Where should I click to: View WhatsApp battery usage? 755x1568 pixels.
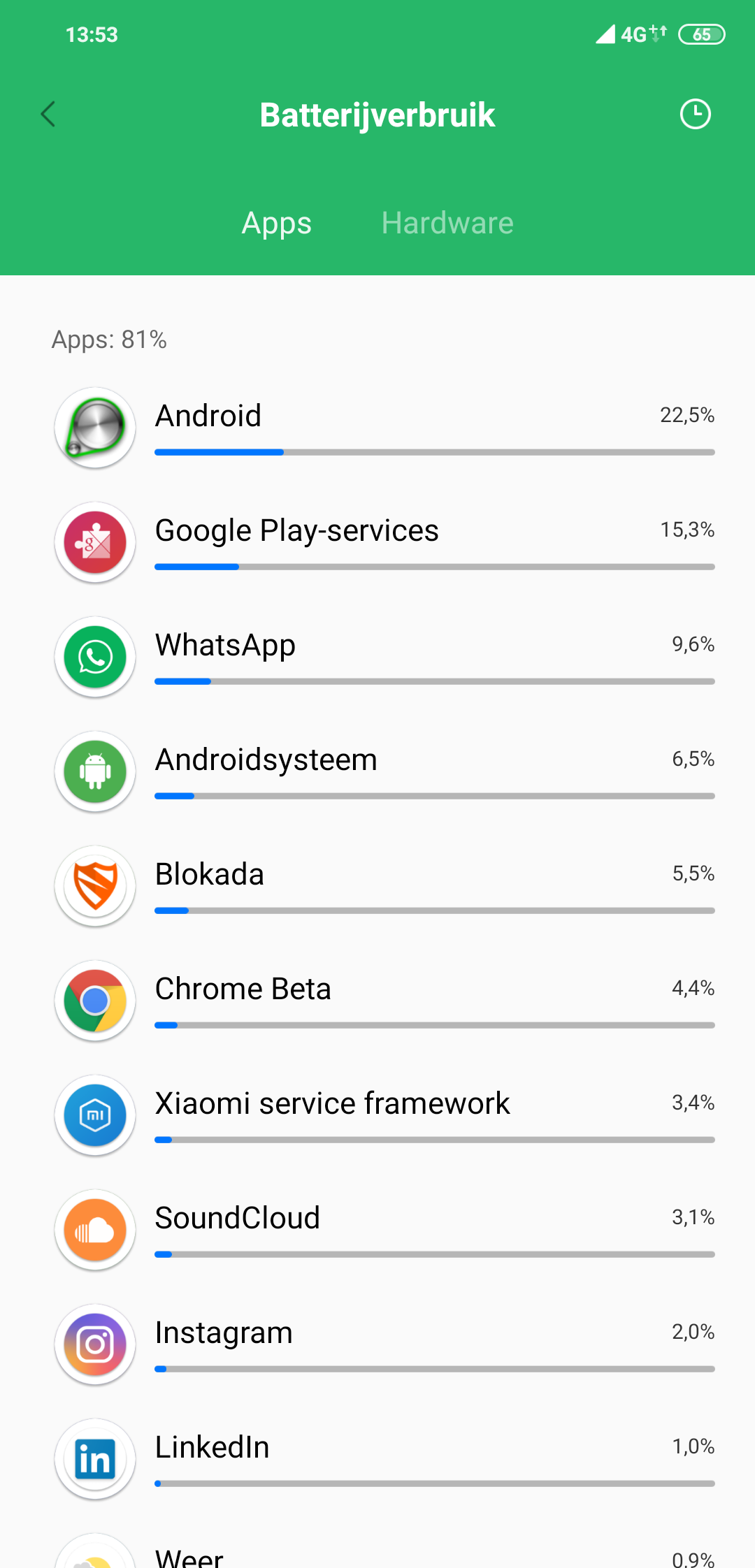tap(377, 657)
